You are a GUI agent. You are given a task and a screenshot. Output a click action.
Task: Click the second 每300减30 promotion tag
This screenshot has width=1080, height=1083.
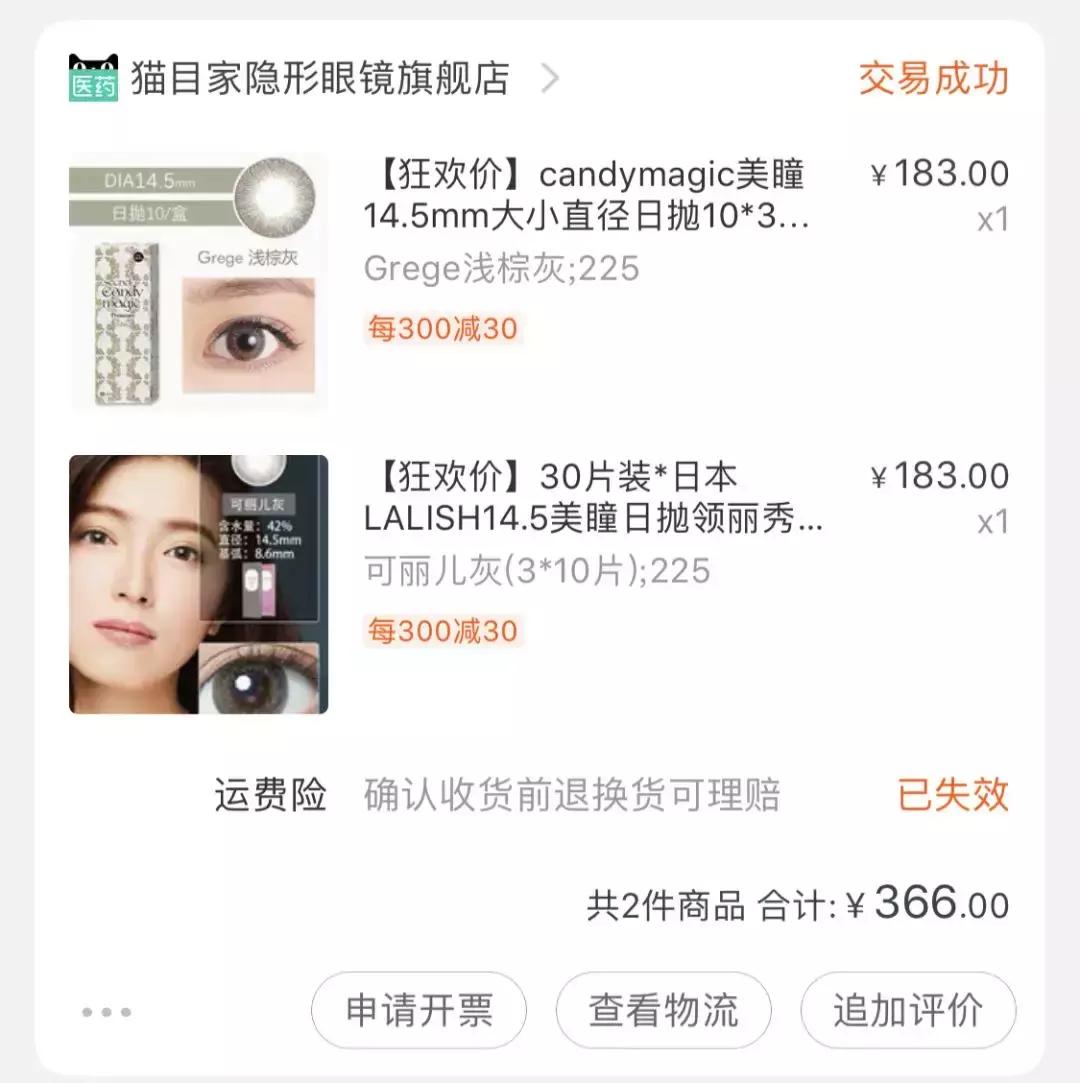(x=443, y=631)
